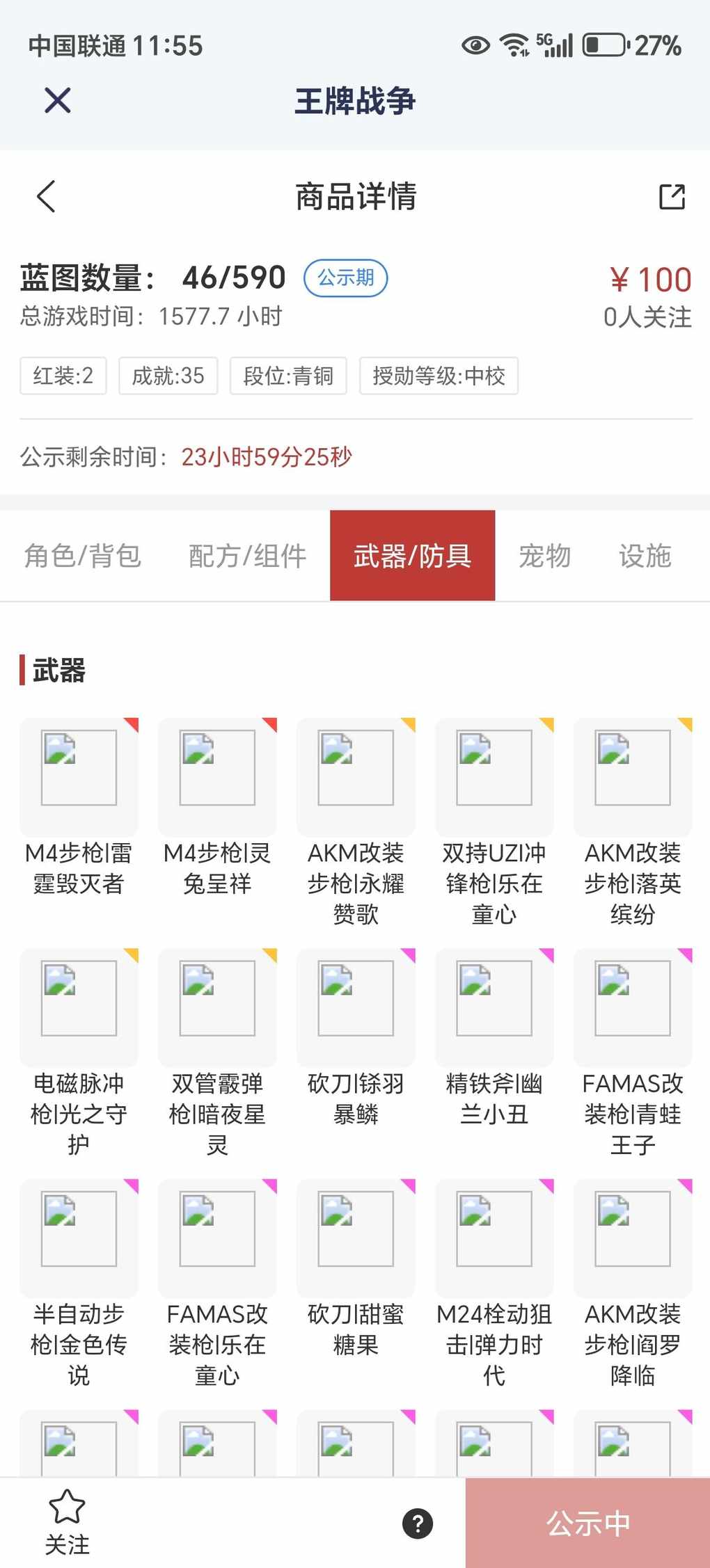Close the 王牌战争 page

(58, 100)
